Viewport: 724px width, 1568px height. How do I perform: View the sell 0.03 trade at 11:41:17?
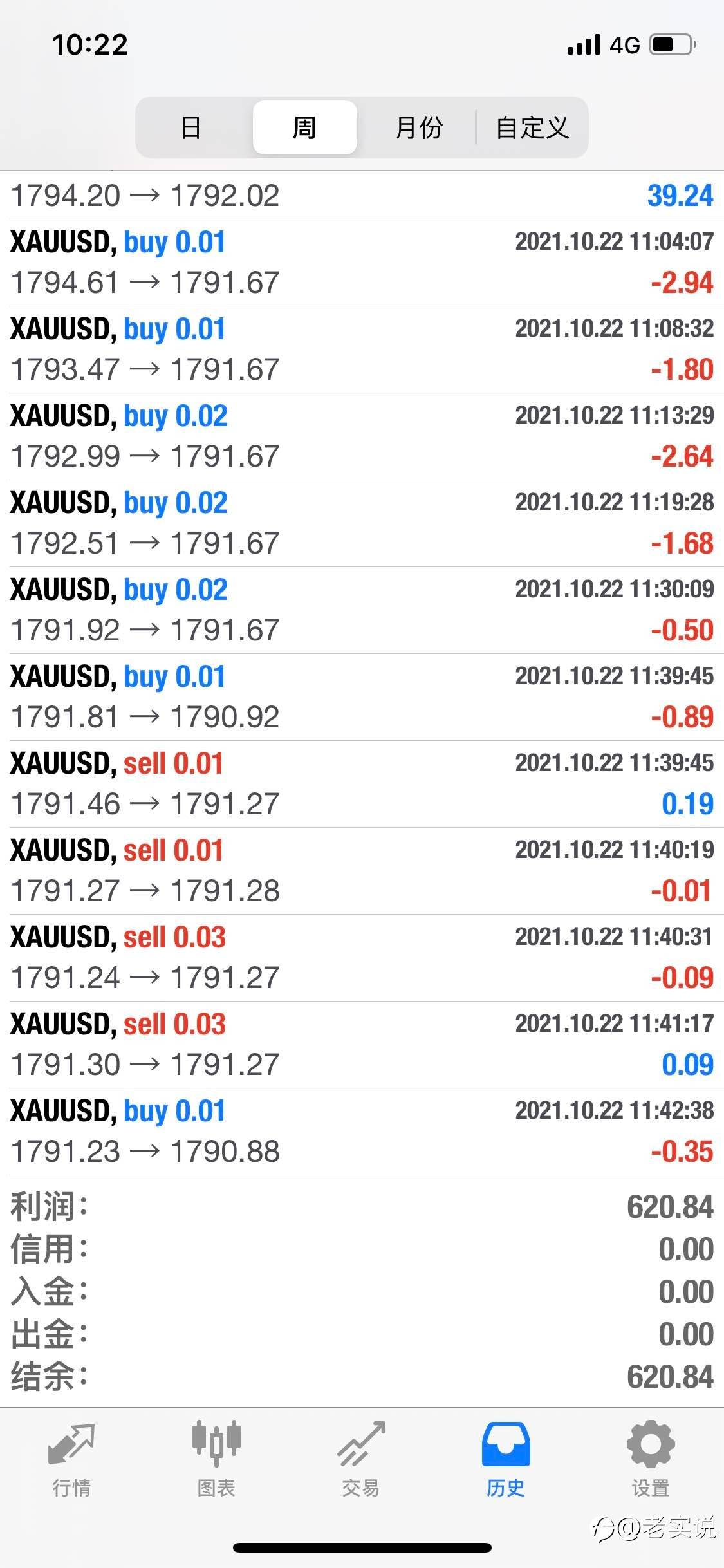coord(362,1045)
